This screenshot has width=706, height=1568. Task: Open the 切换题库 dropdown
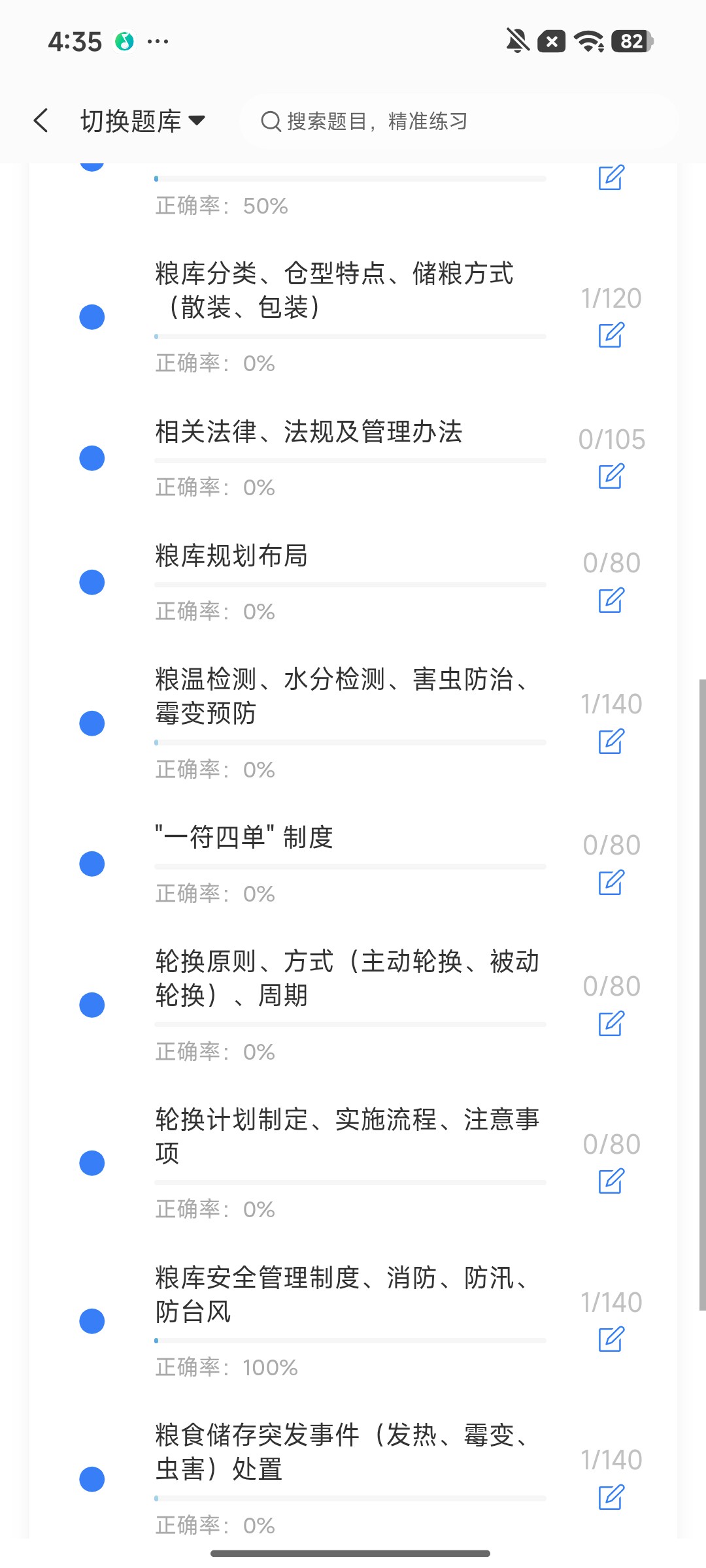(143, 121)
